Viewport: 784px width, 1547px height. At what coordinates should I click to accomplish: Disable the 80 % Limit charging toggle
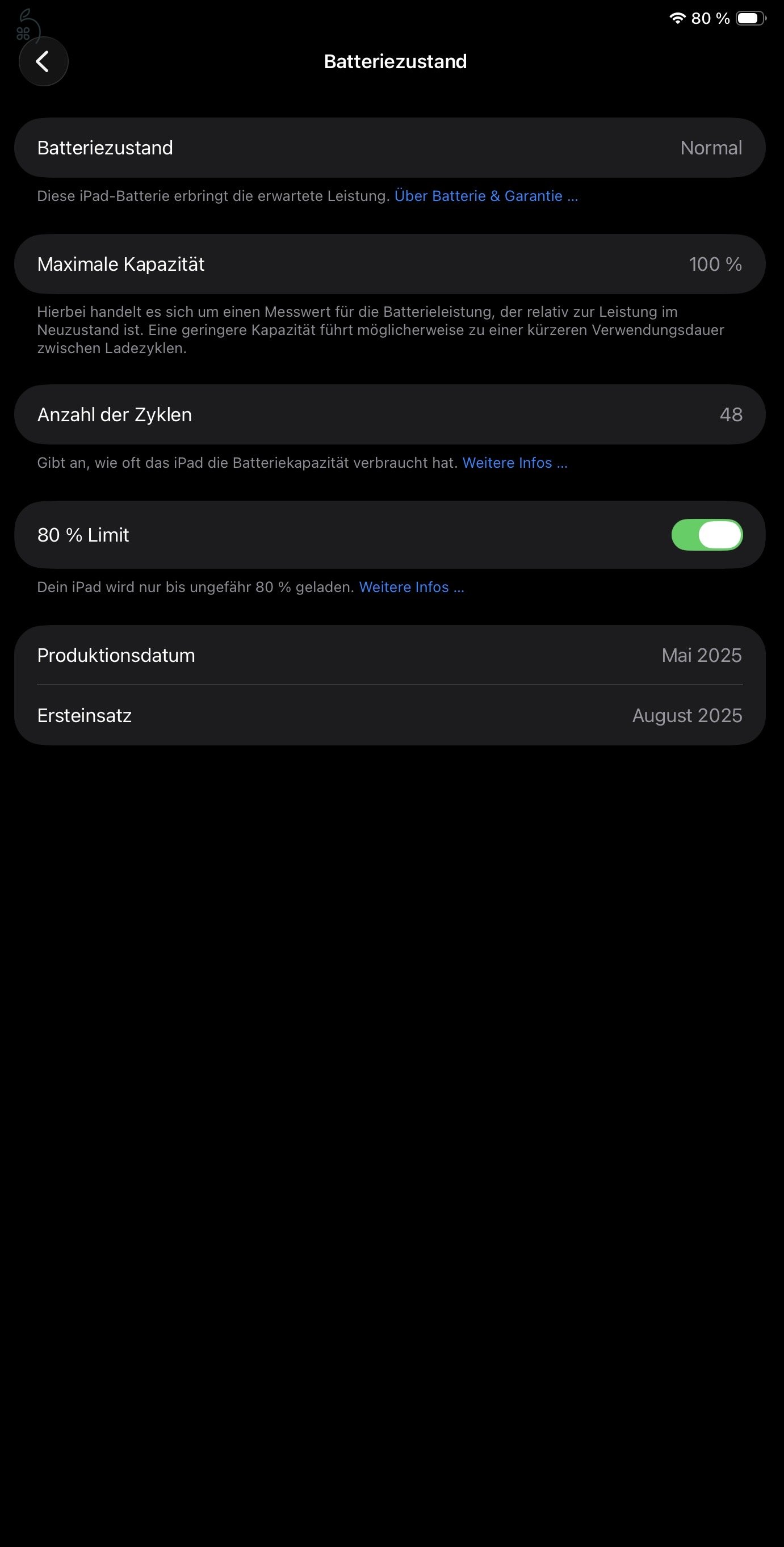tap(706, 534)
